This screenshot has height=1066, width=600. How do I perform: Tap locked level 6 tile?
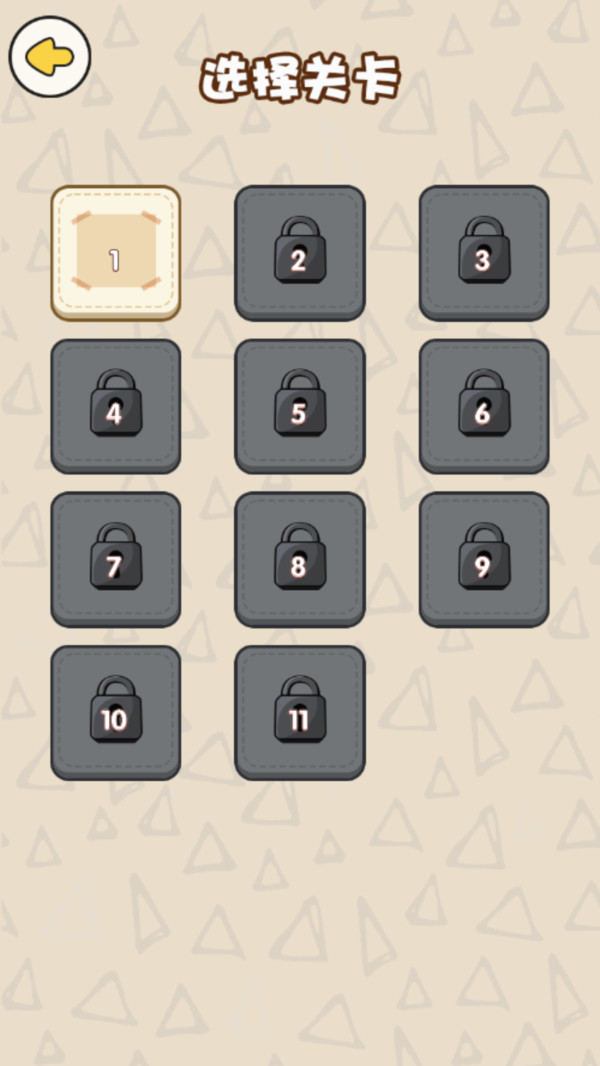pos(484,406)
